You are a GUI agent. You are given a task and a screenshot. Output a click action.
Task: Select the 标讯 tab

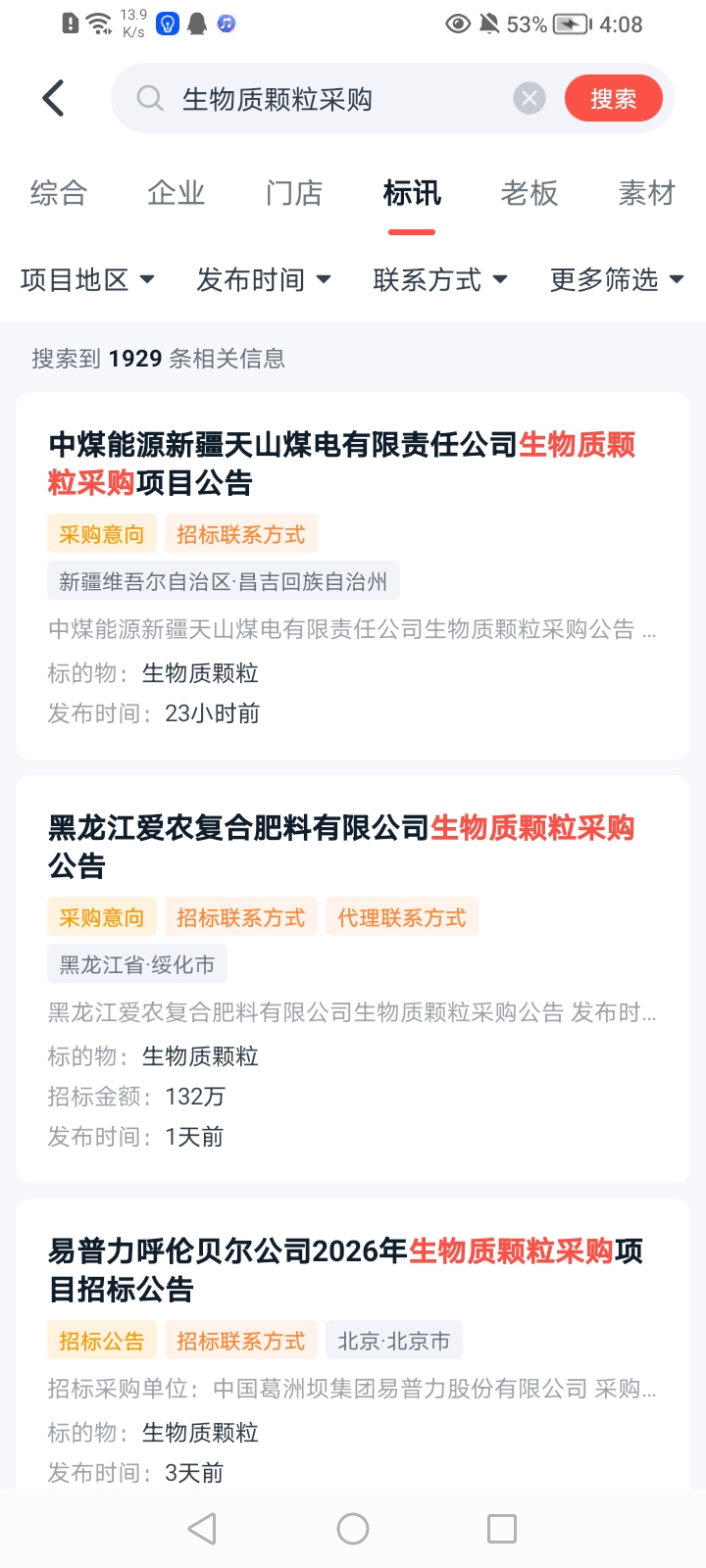[412, 193]
